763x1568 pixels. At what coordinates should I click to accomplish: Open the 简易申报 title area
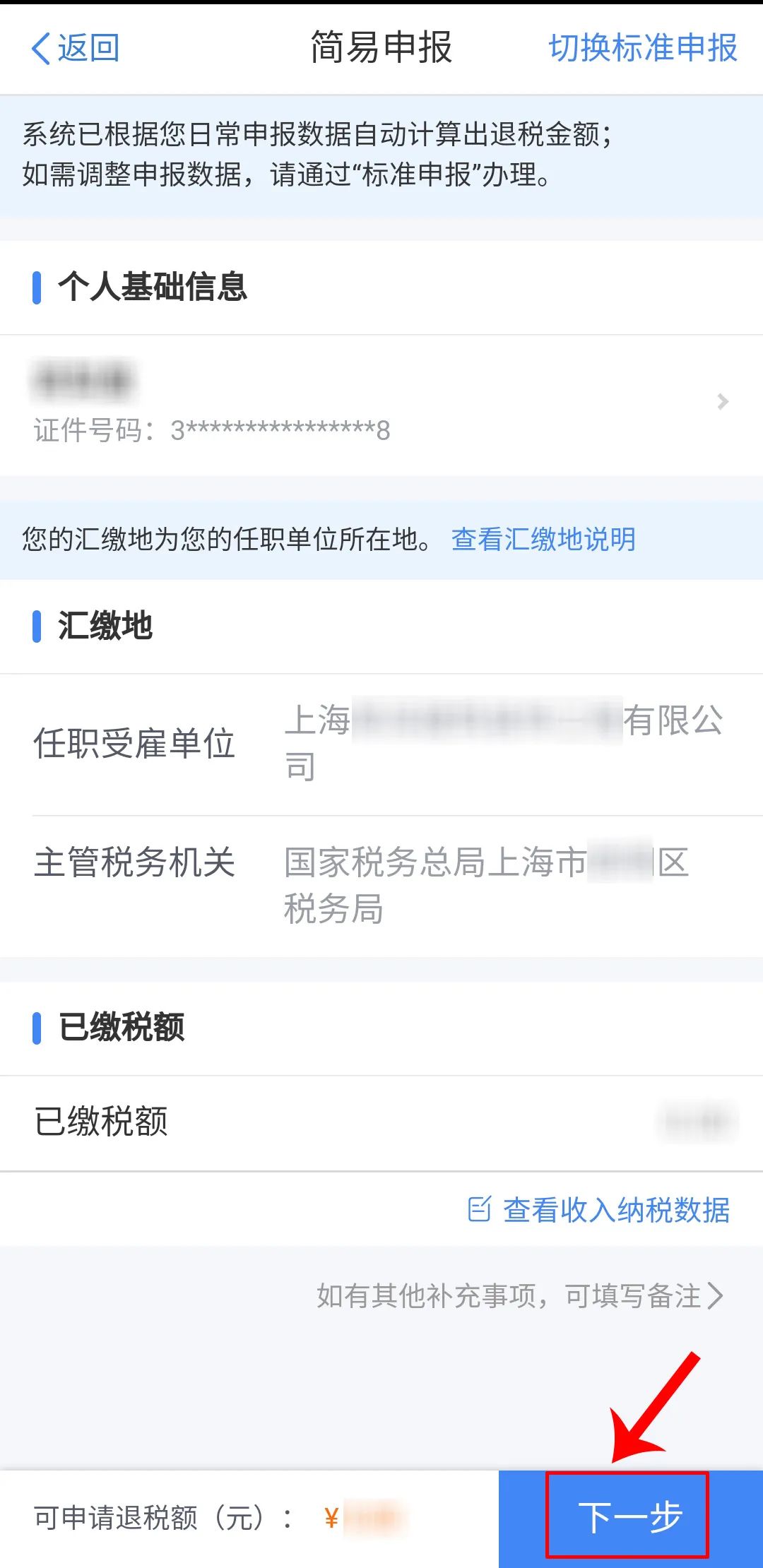pos(381,48)
